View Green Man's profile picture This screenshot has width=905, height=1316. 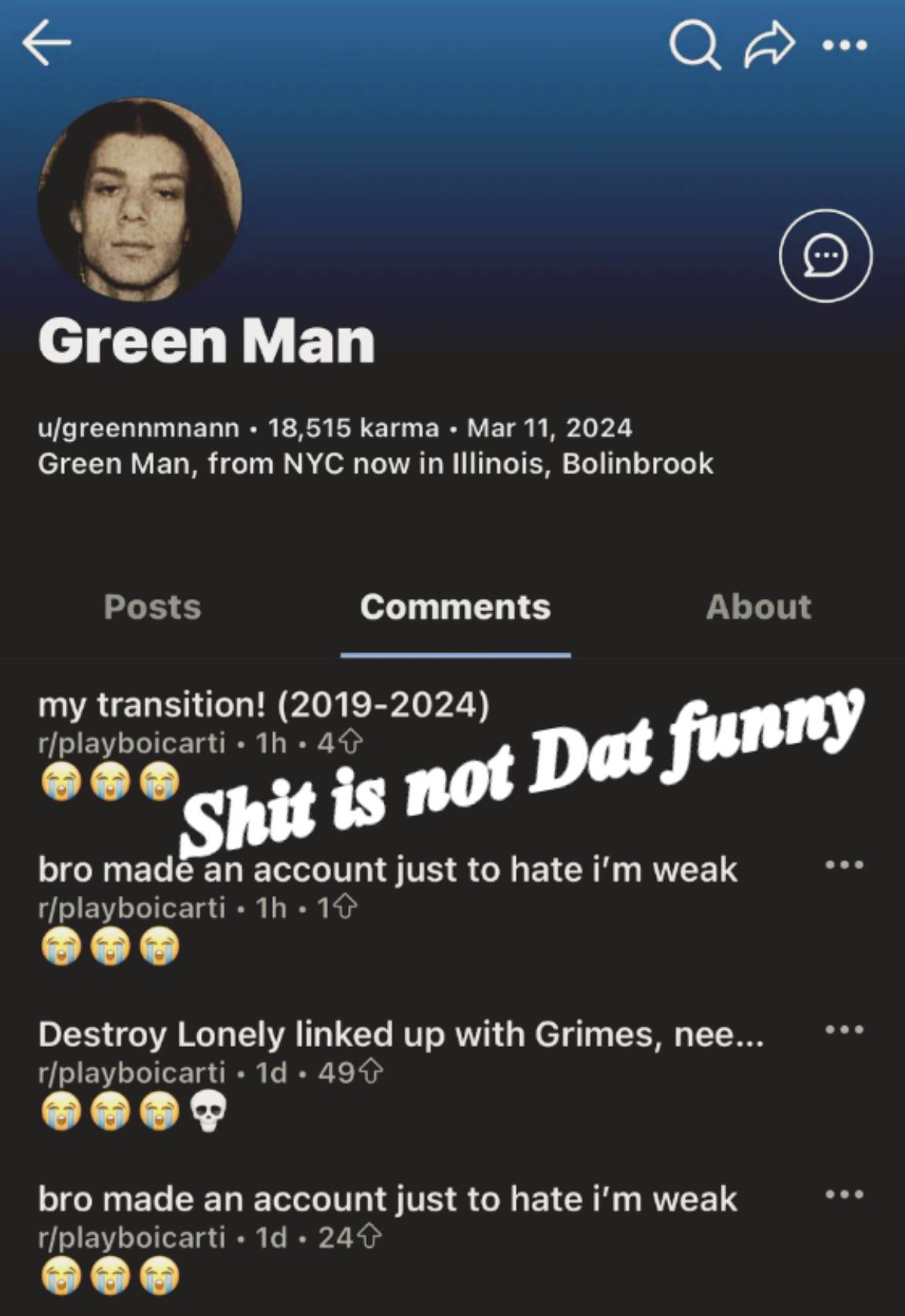pos(140,199)
